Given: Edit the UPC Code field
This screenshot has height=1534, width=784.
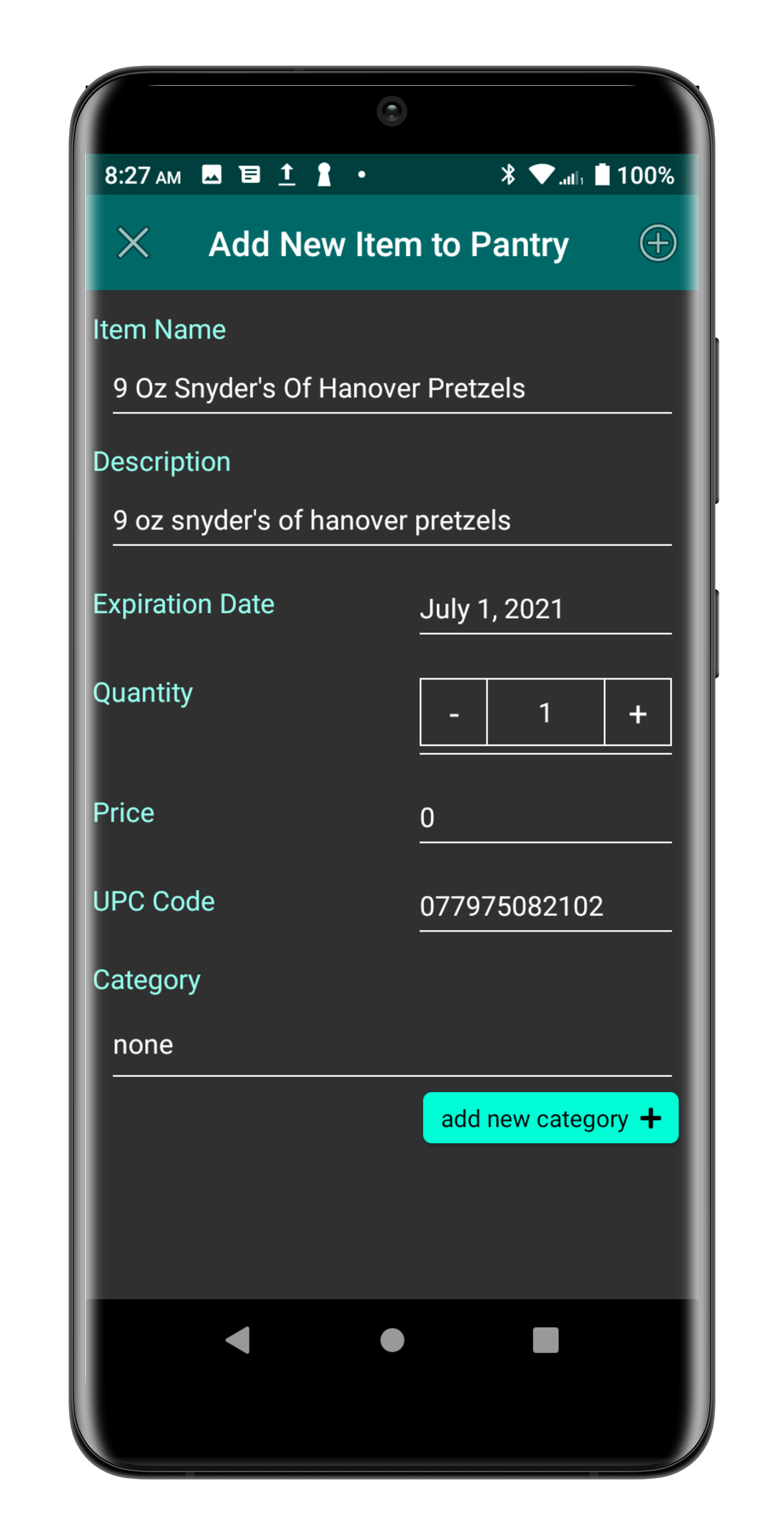Looking at the screenshot, I should pyautogui.click(x=545, y=906).
